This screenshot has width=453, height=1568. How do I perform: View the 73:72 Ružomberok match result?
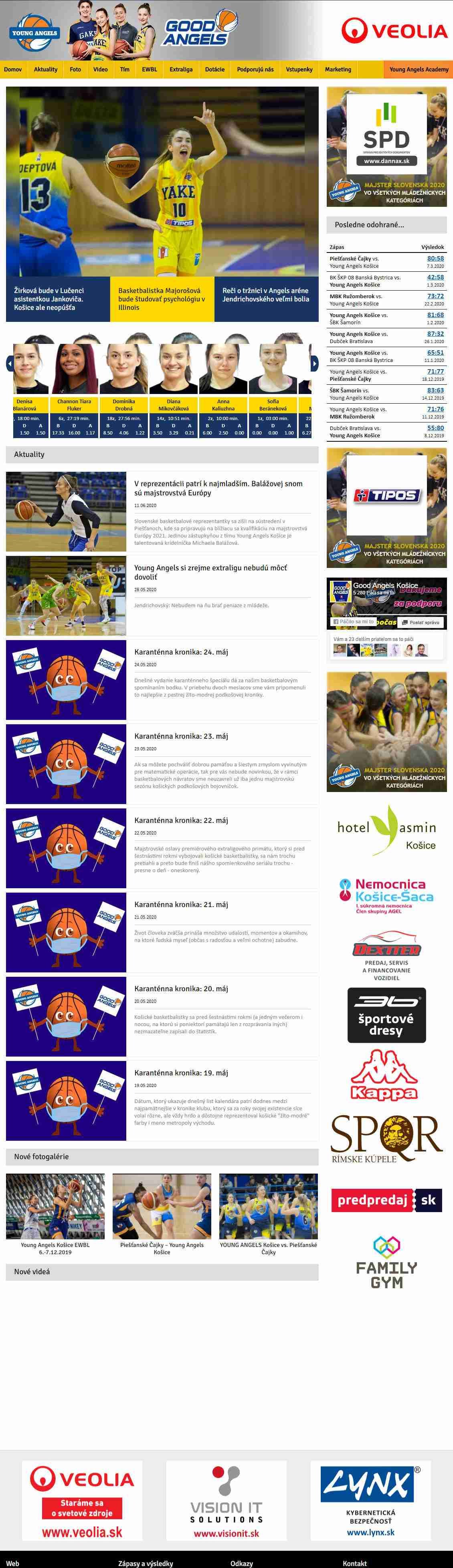coord(435,297)
